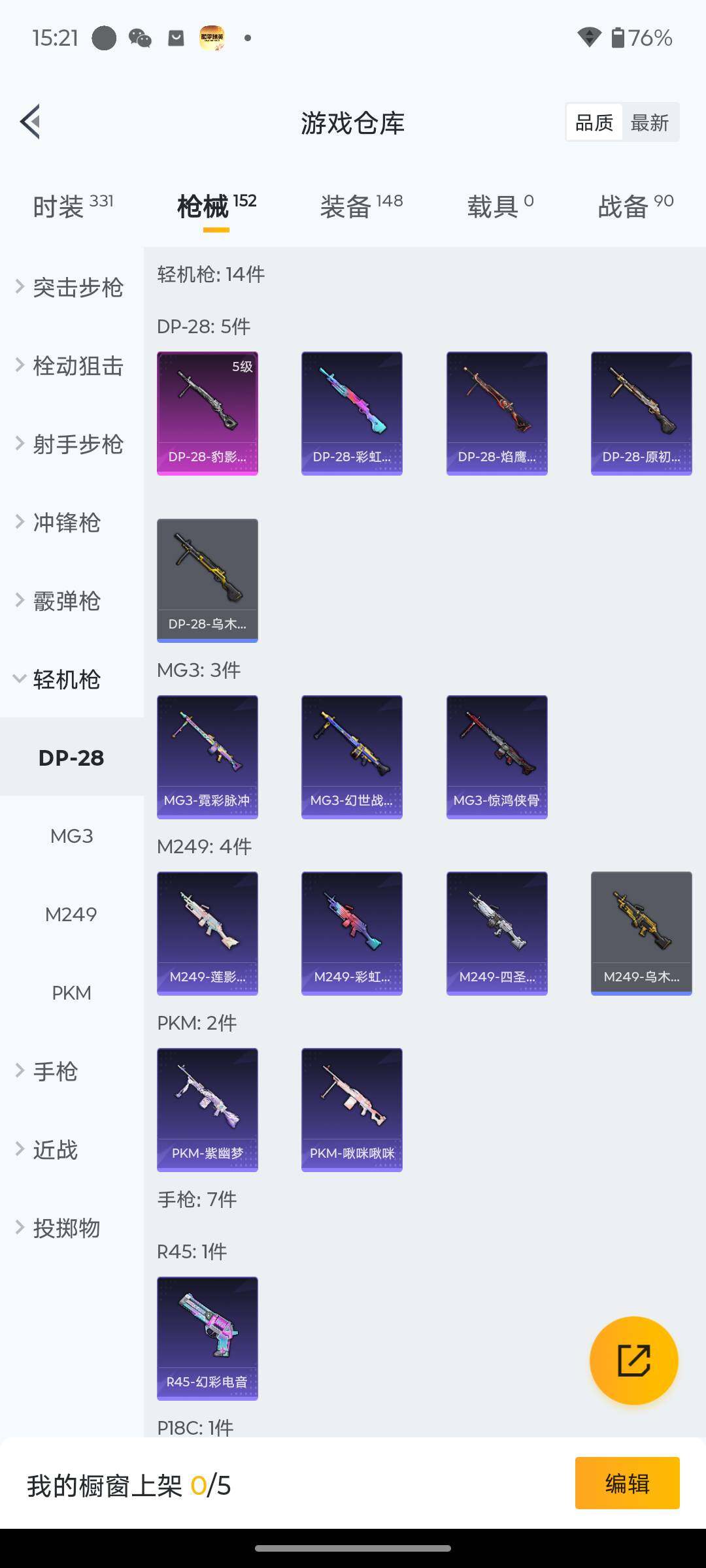Sort items by 品质
706x1568 pixels.
594,122
